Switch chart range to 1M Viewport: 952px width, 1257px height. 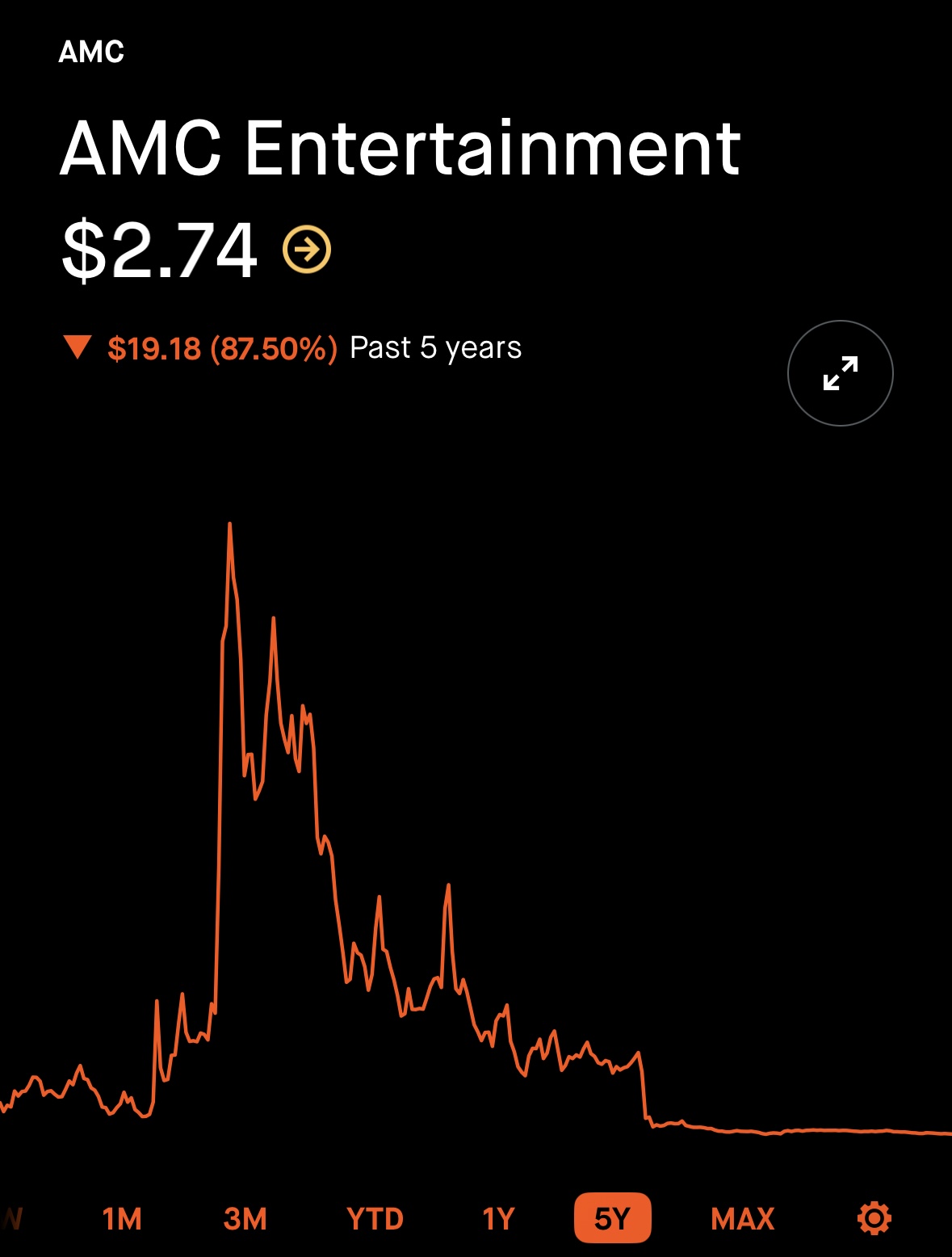(x=122, y=1218)
